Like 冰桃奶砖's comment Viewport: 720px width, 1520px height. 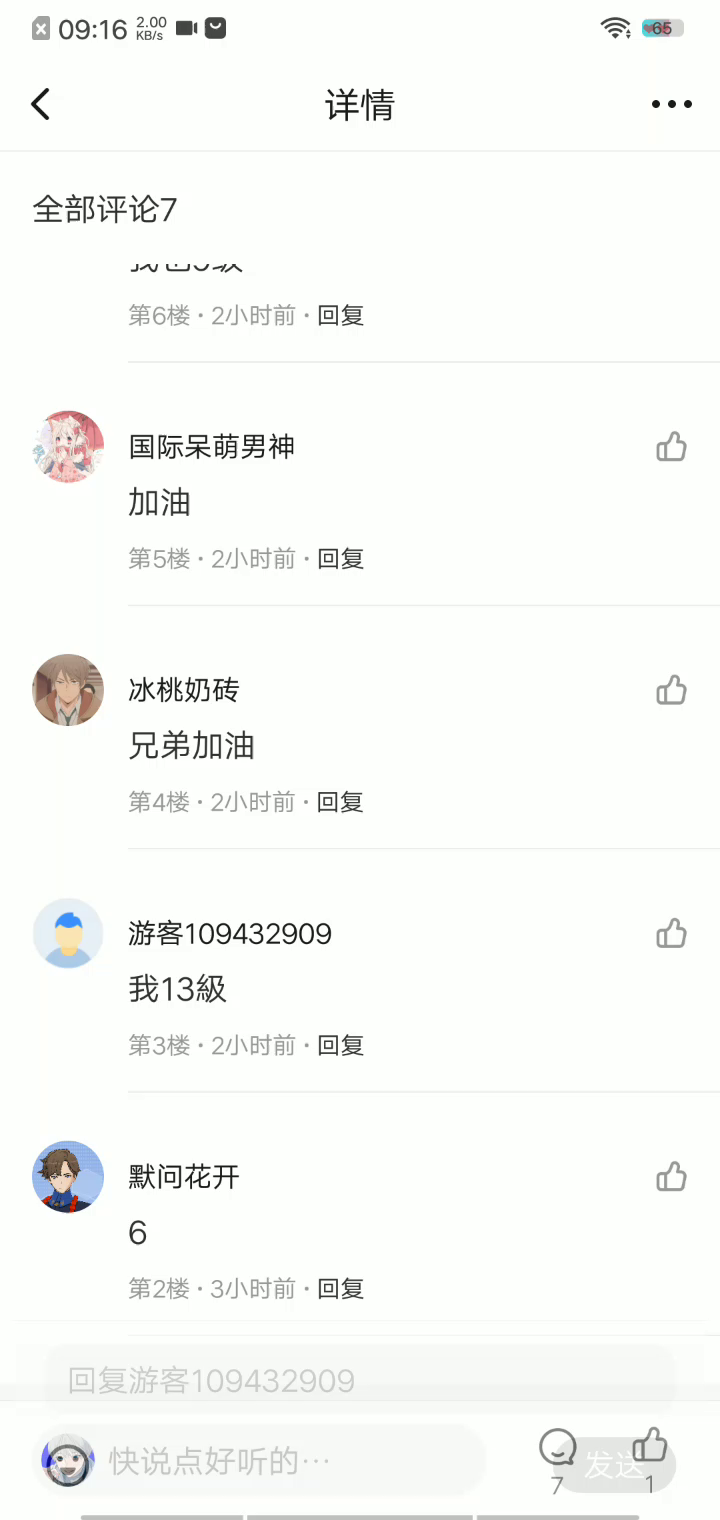[671, 690]
